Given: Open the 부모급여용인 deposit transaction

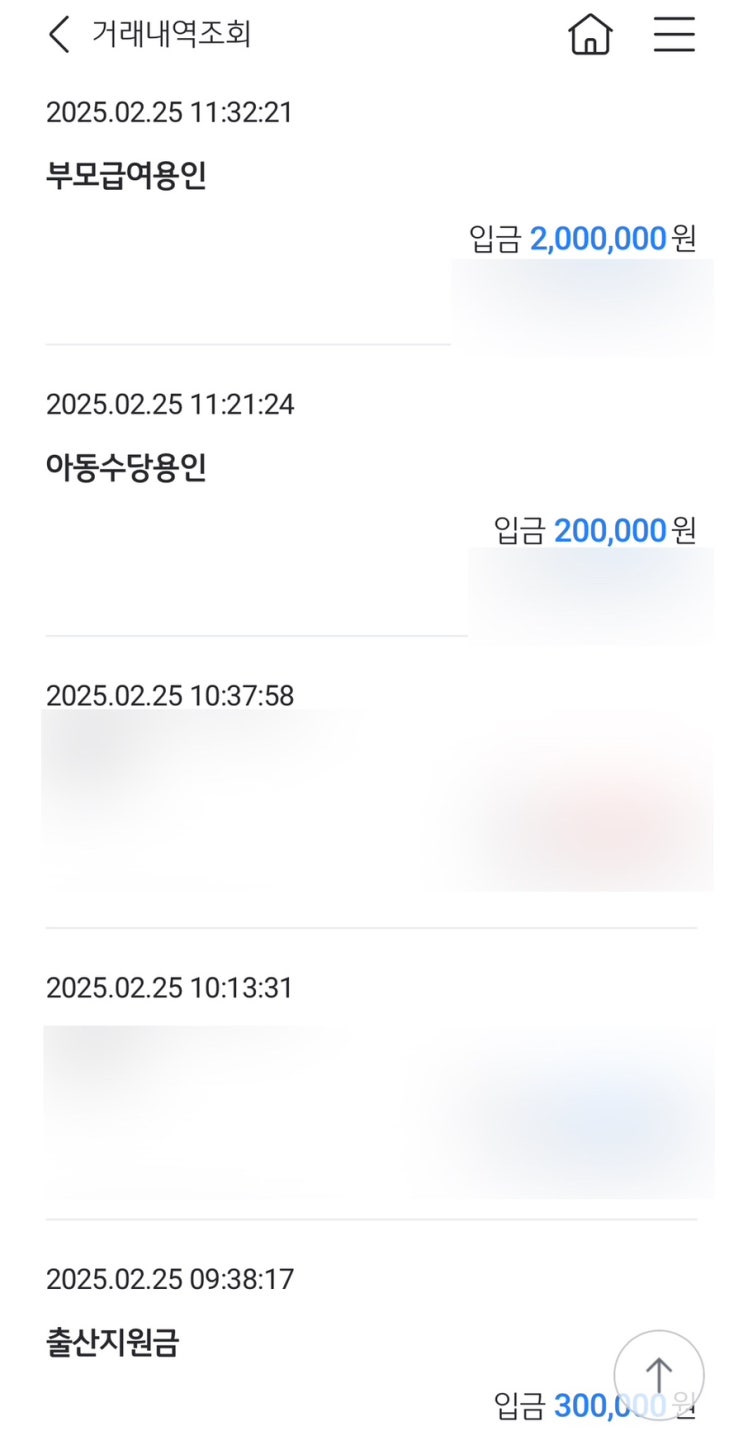Looking at the screenshot, I should pyautogui.click(x=127, y=176).
